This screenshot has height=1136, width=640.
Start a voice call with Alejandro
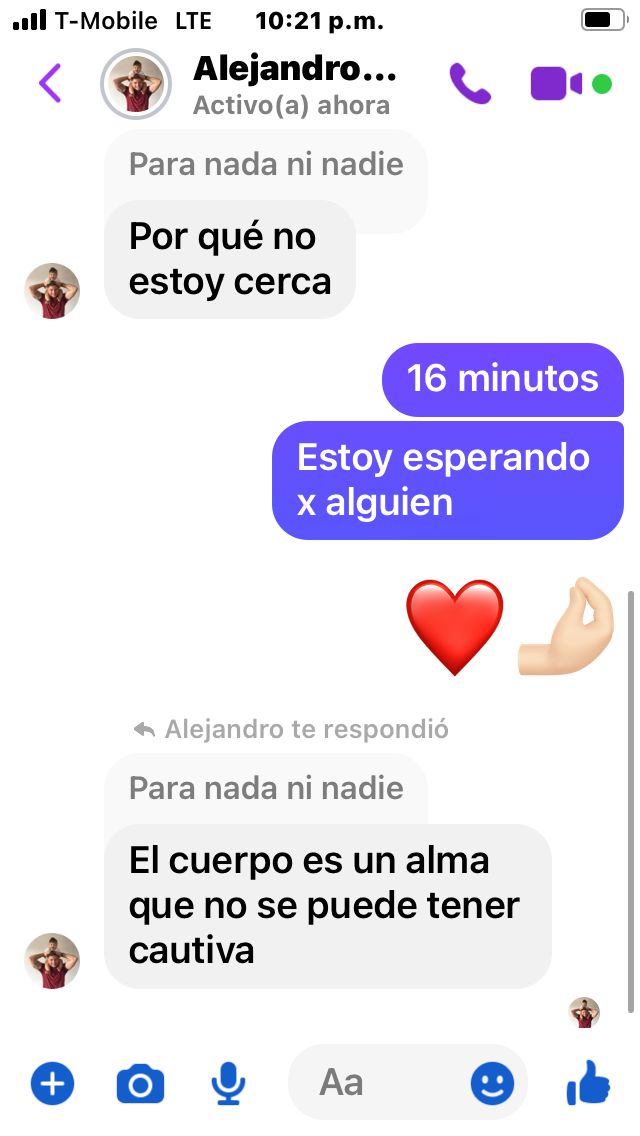pyautogui.click(x=470, y=84)
